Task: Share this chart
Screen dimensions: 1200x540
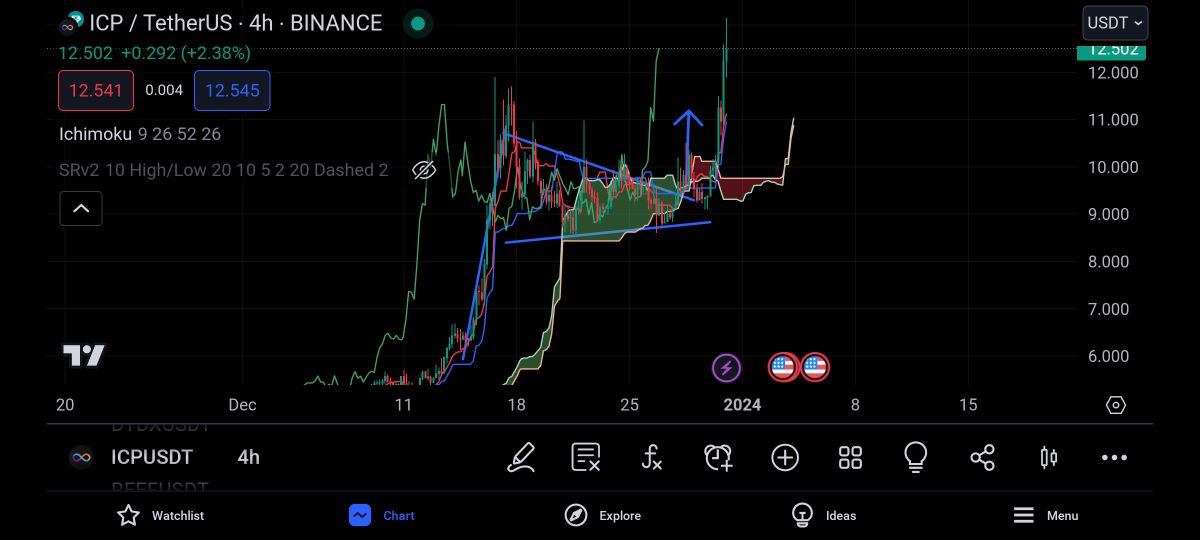Action: coord(982,458)
